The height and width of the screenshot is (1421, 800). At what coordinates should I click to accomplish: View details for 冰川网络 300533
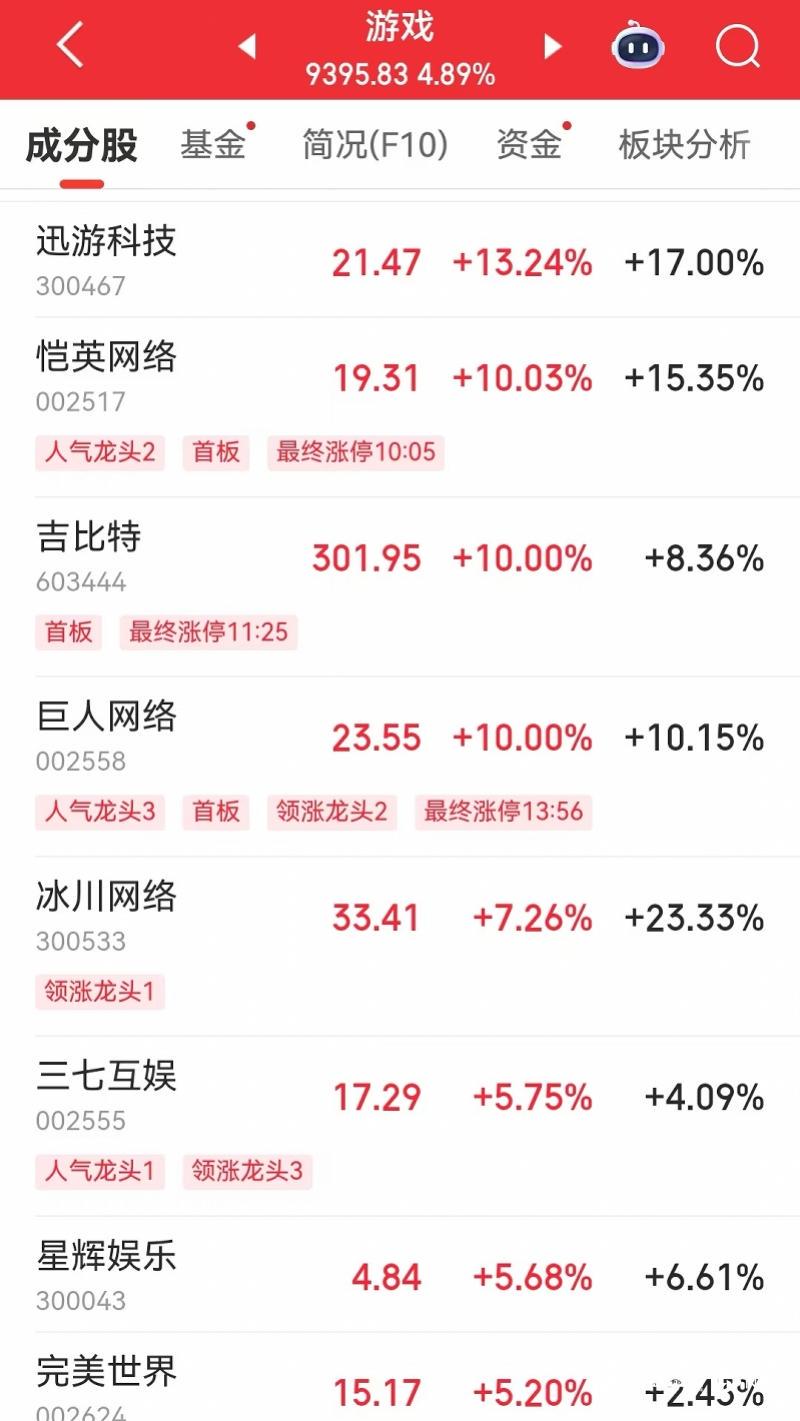pyautogui.click(x=400, y=946)
